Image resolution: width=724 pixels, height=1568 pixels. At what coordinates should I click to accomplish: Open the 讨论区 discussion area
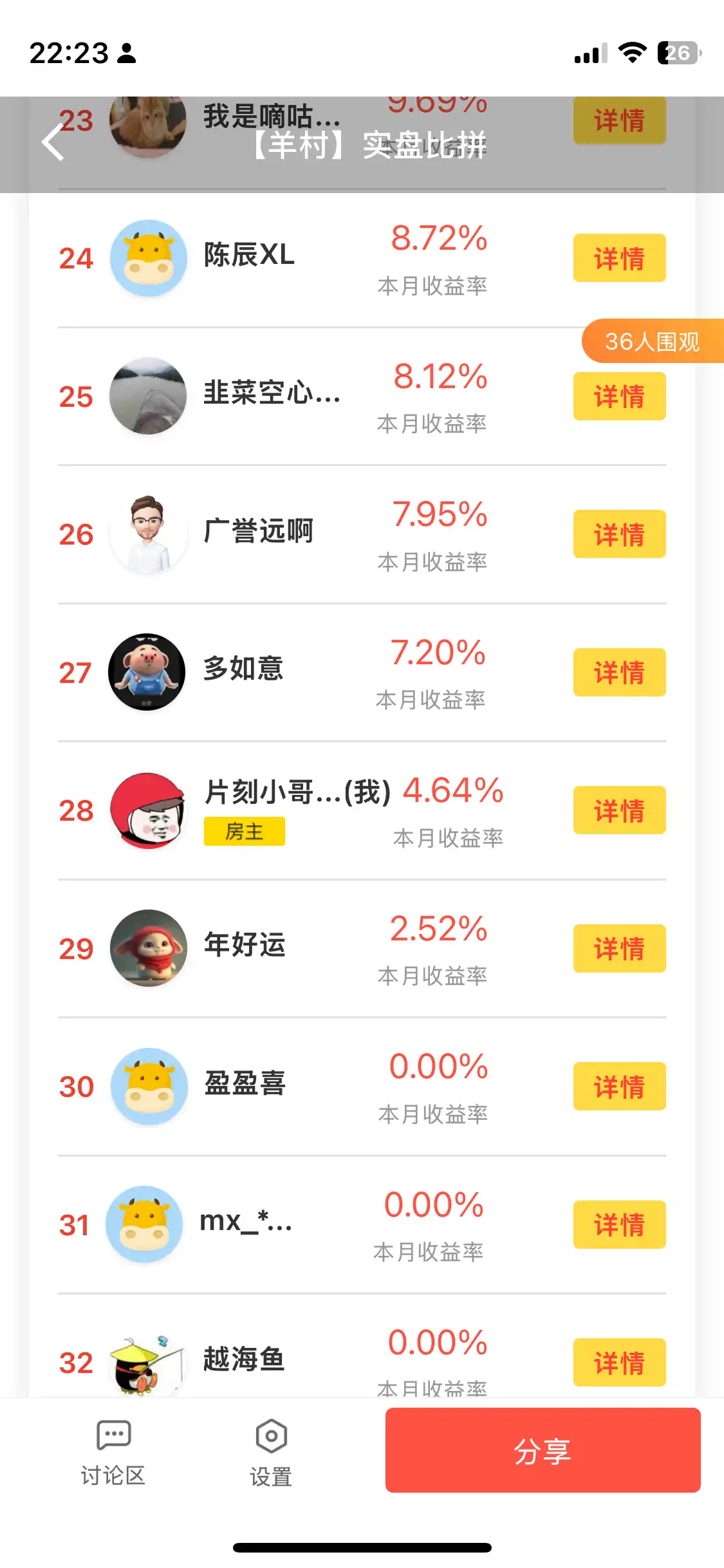pyautogui.click(x=113, y=1452)
